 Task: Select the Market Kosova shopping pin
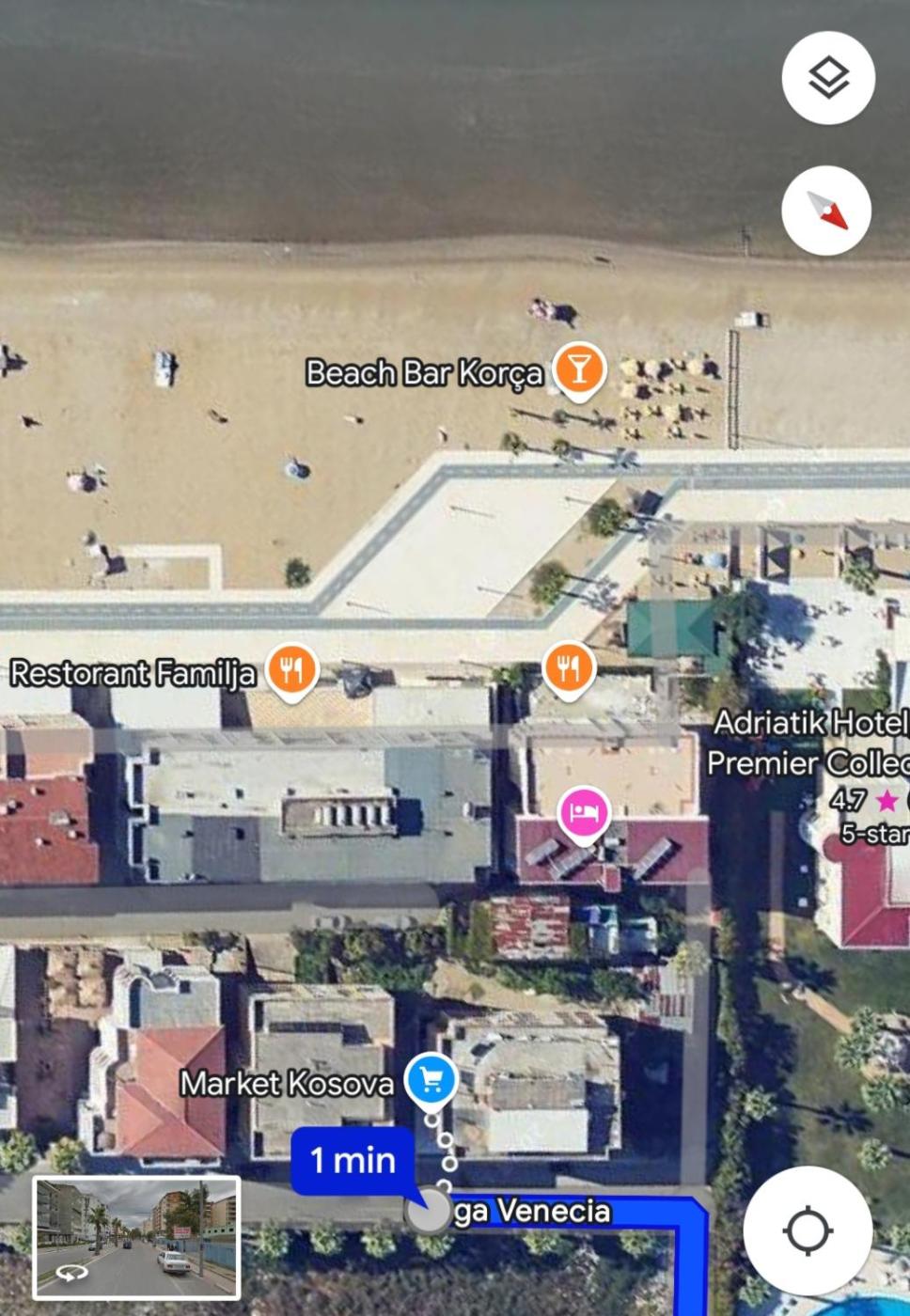tap(431, 1079)
